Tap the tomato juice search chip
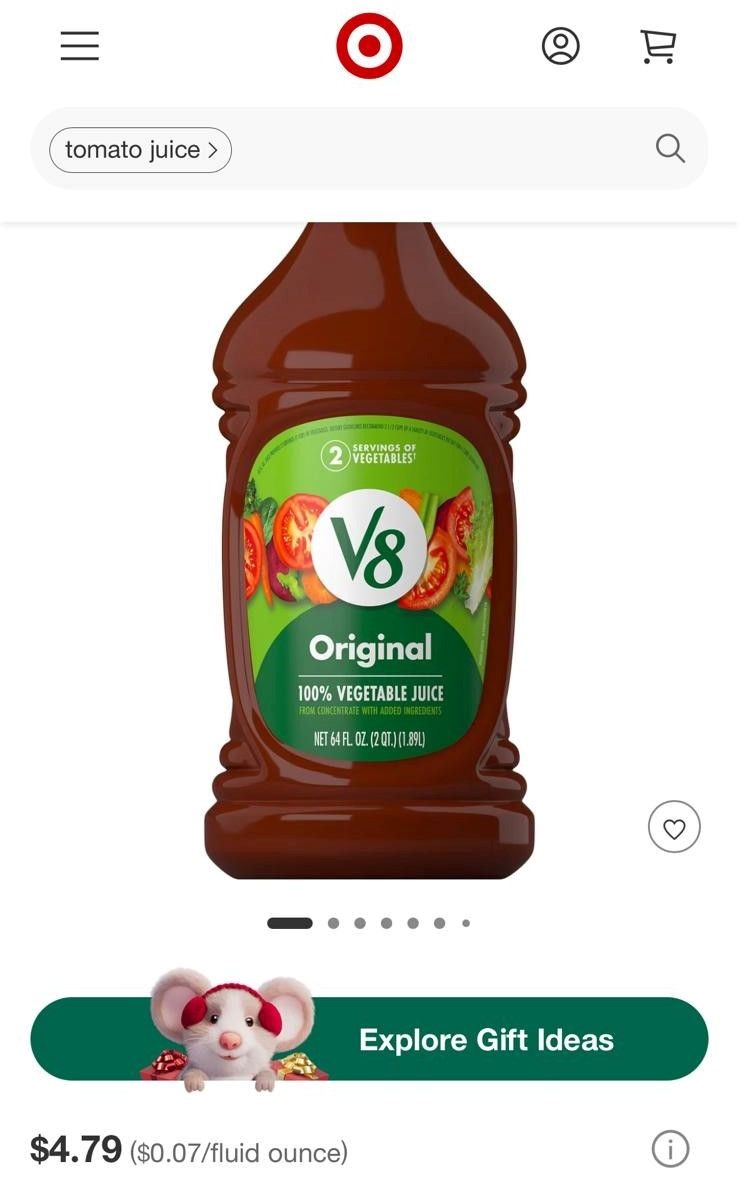The width and height of the screenshot is (739, 1196). tap(140, 150)
